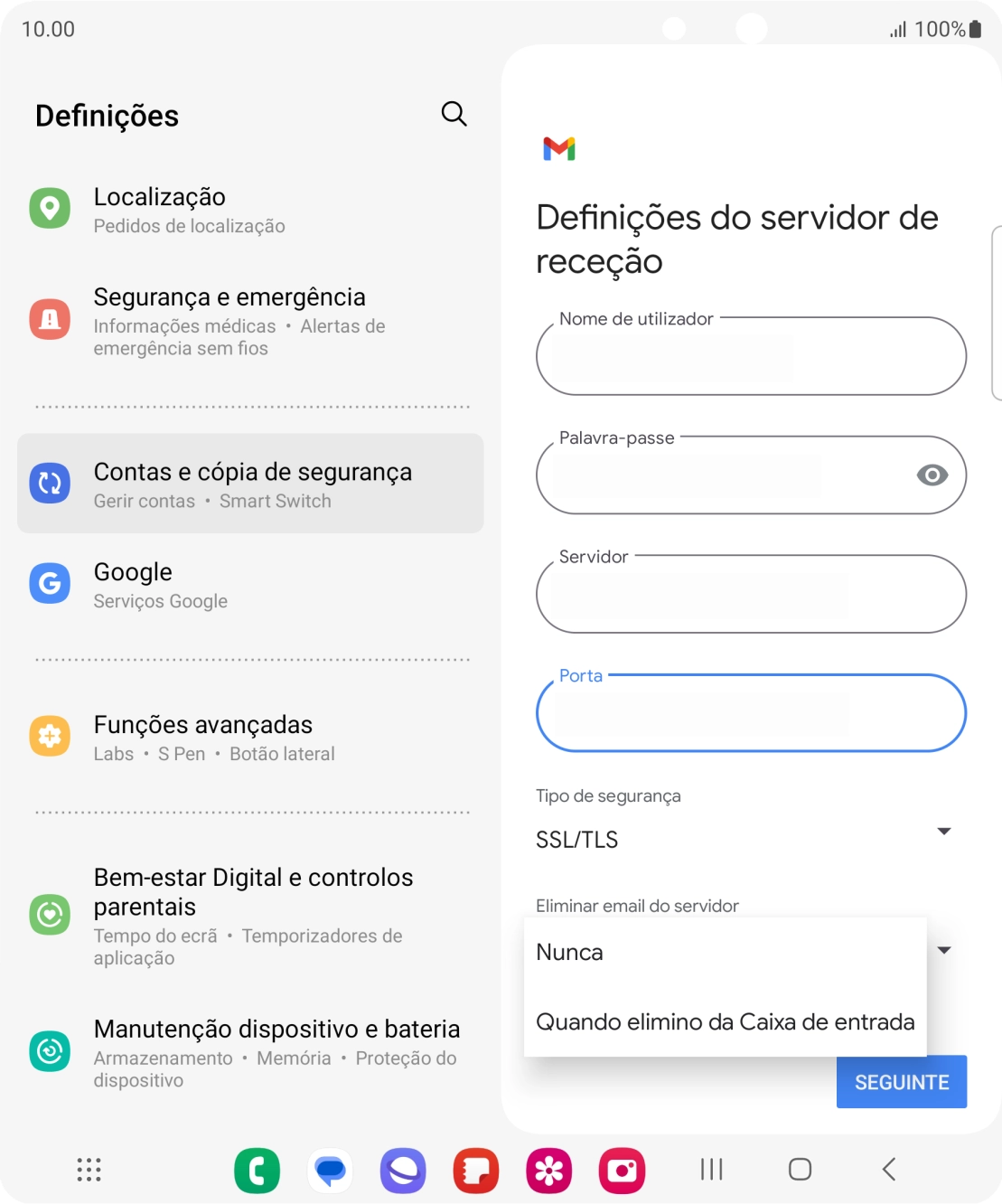Open the search icon in Definições
Image resolution: width=1002 pixels, height=1204 pixels.
(454, 114)
